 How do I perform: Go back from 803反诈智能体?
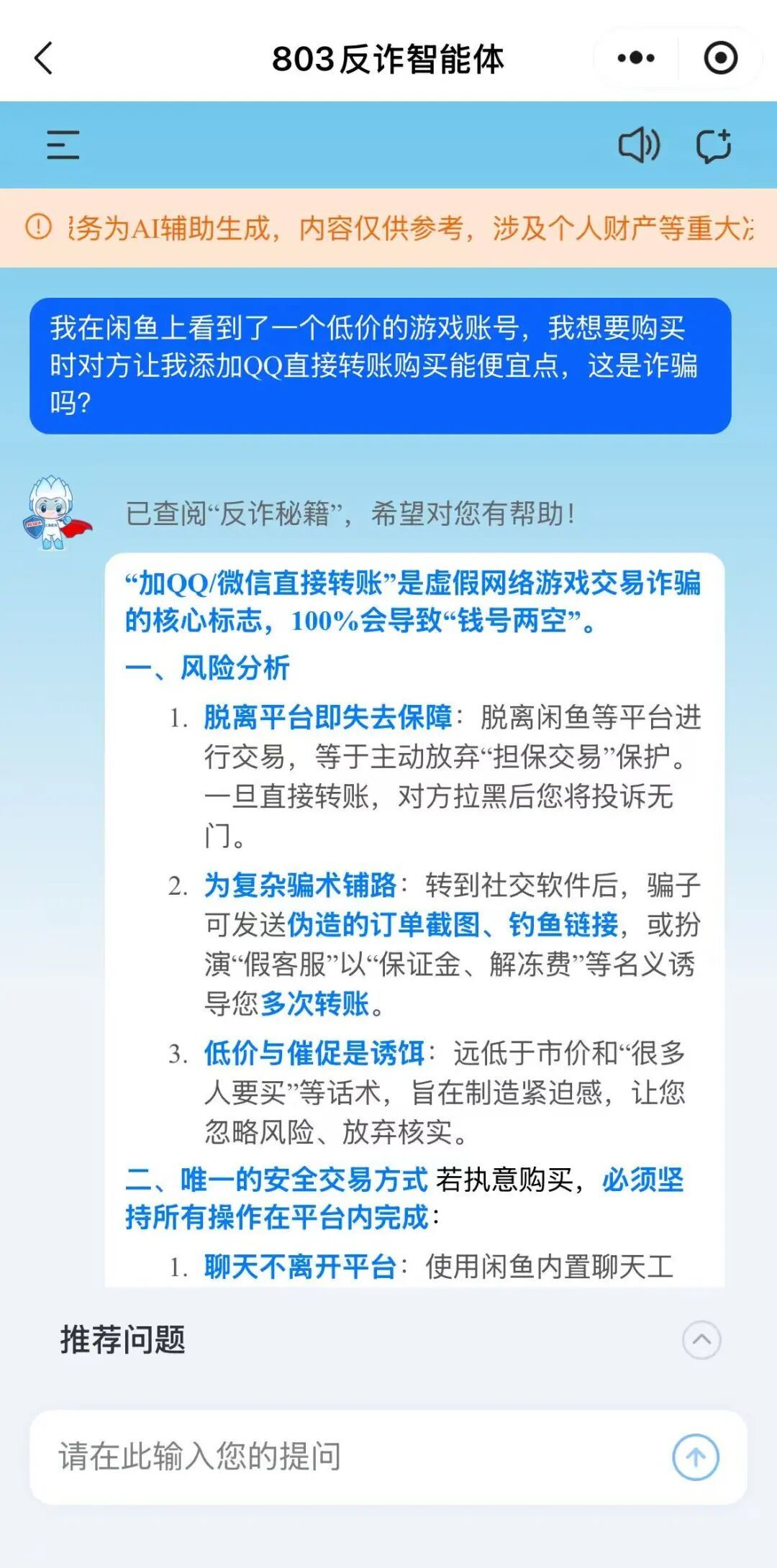tap(44, 58)
